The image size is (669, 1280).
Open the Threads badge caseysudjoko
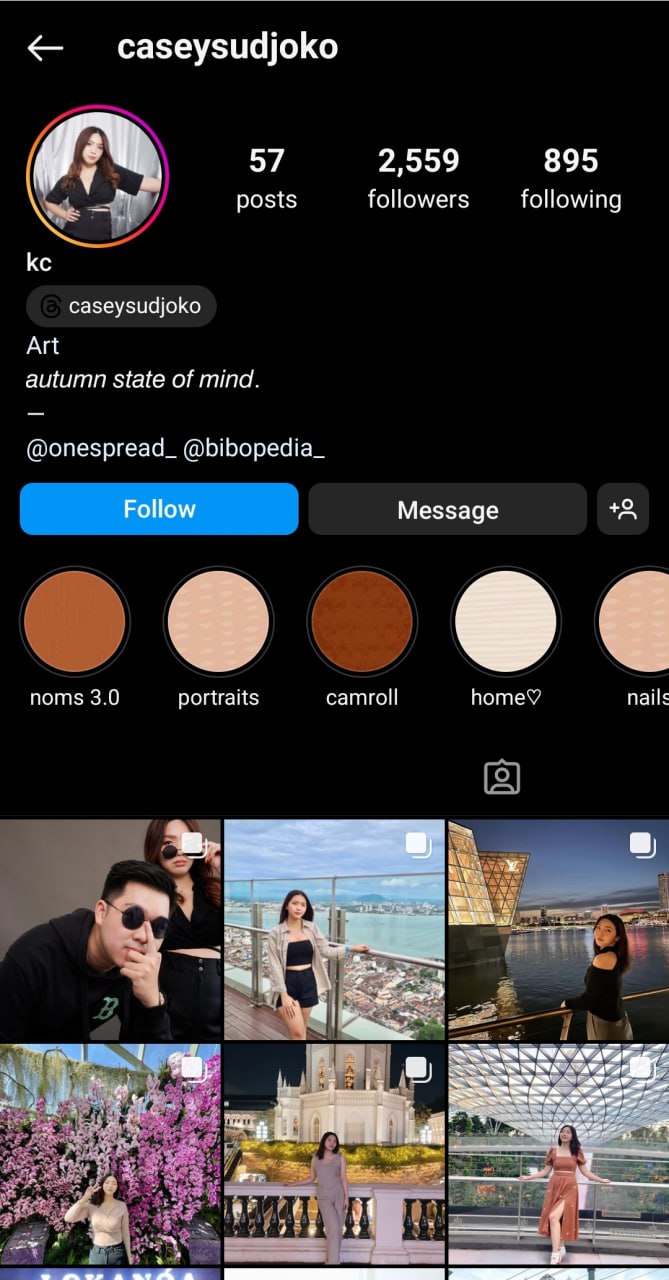coord(121,306)
